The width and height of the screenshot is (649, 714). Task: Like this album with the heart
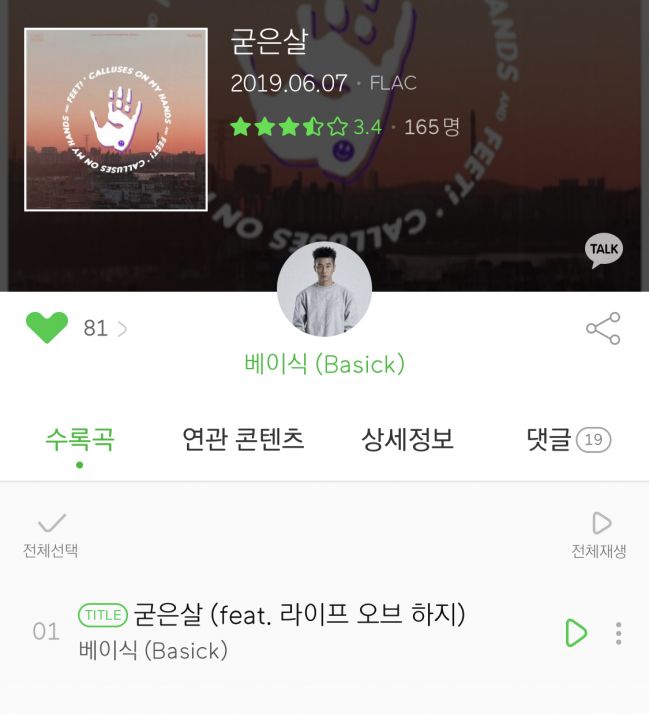[47, 328]
